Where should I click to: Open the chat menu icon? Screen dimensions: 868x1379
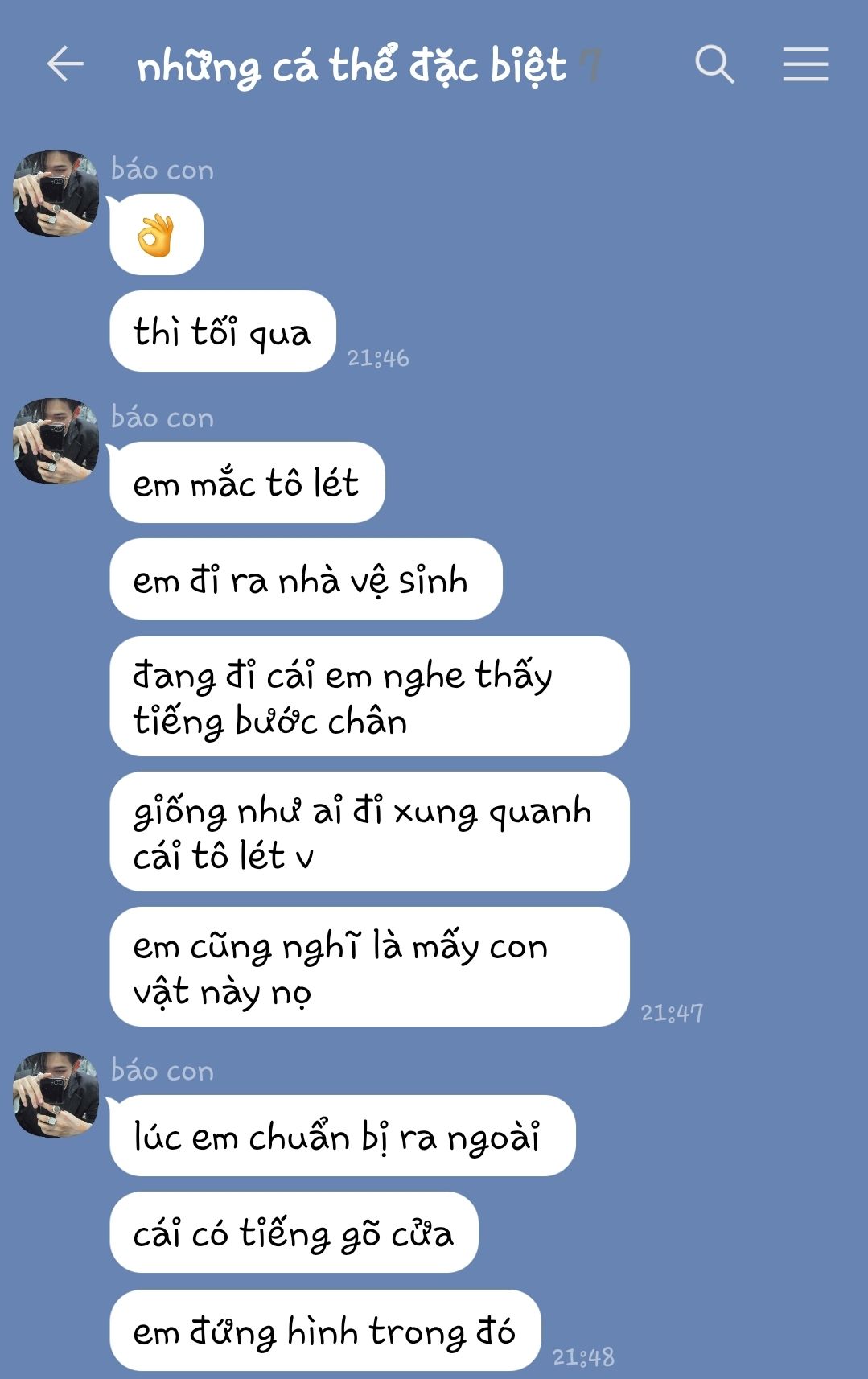tap(805, 64)
